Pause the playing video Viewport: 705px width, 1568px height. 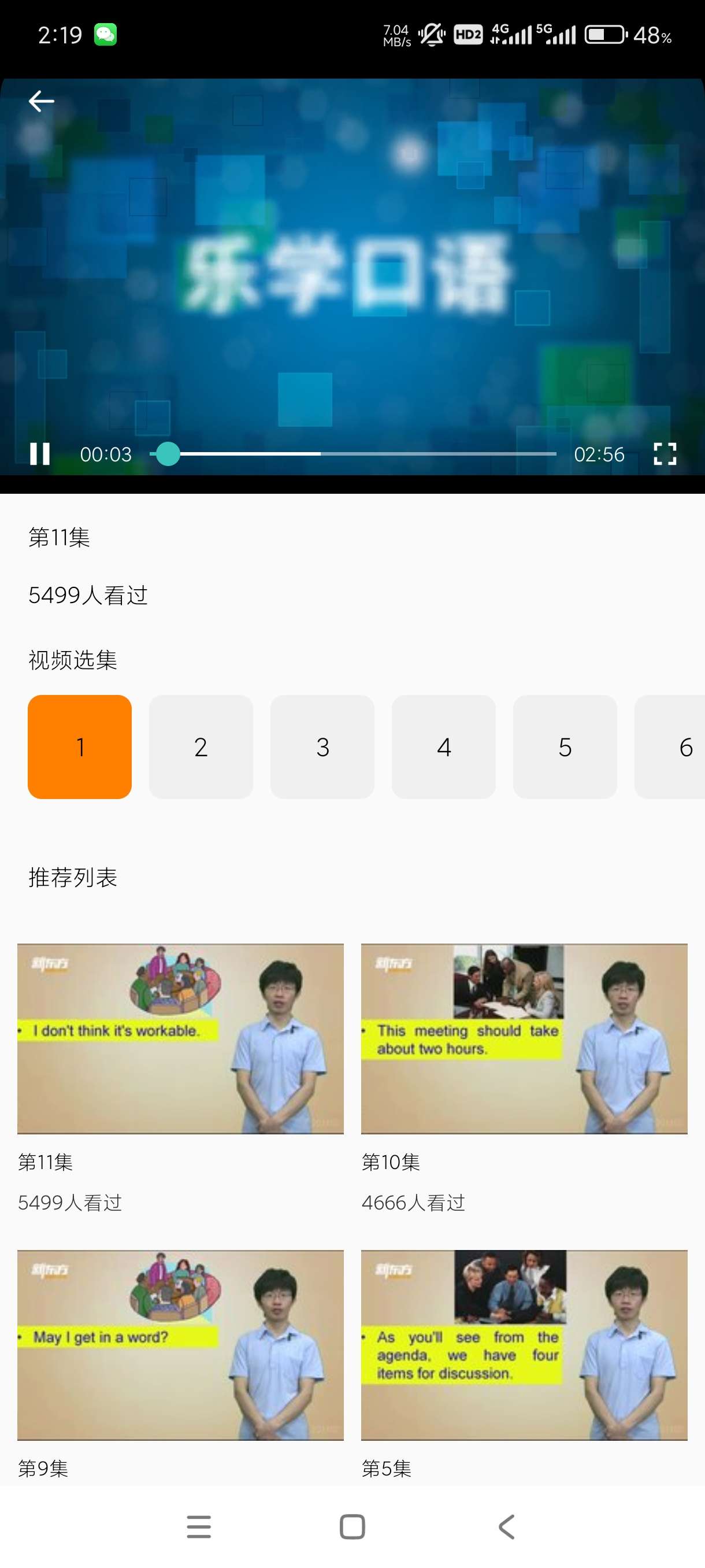(x=40, y=454)
